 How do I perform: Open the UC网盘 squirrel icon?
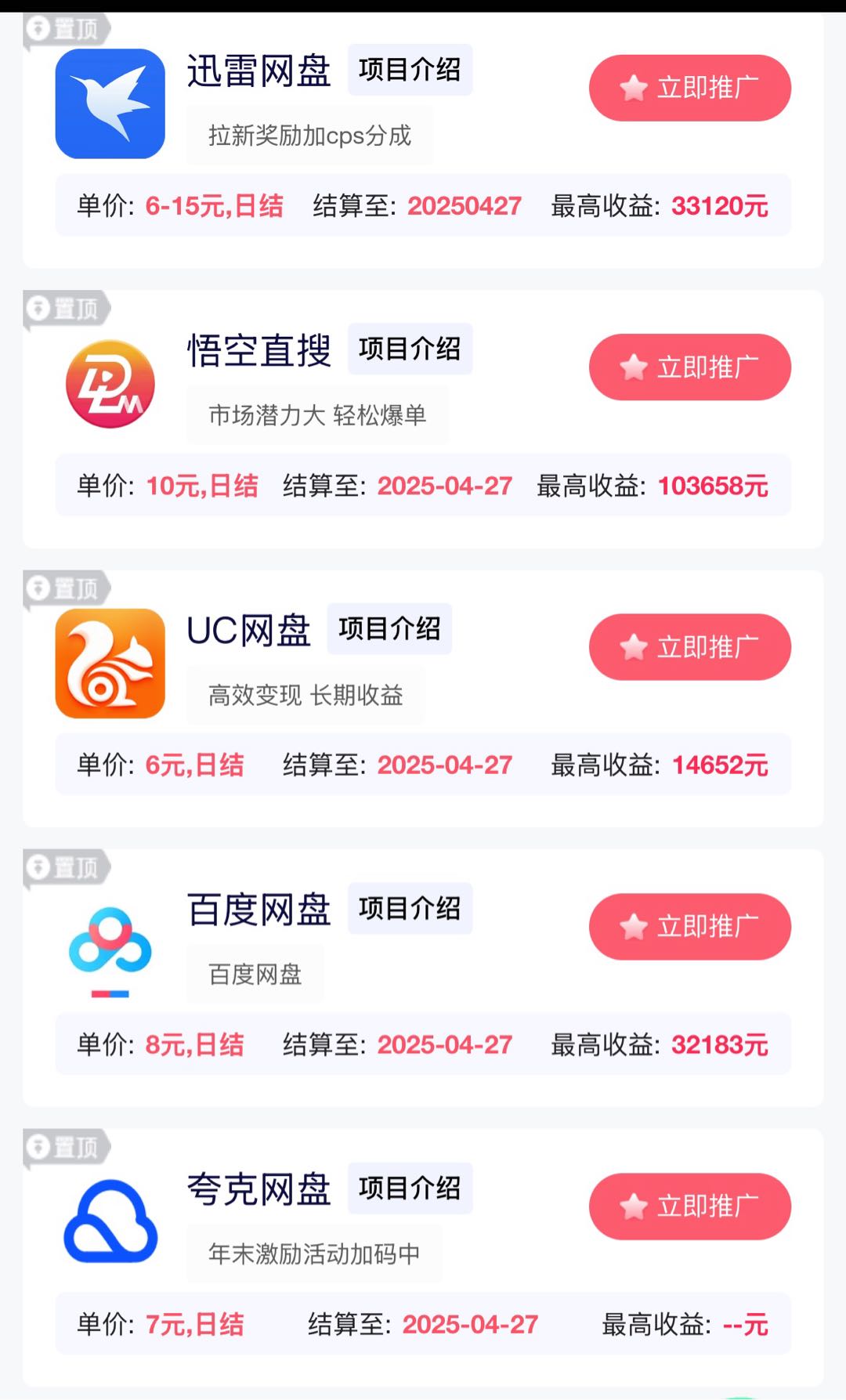coord(110,664)
